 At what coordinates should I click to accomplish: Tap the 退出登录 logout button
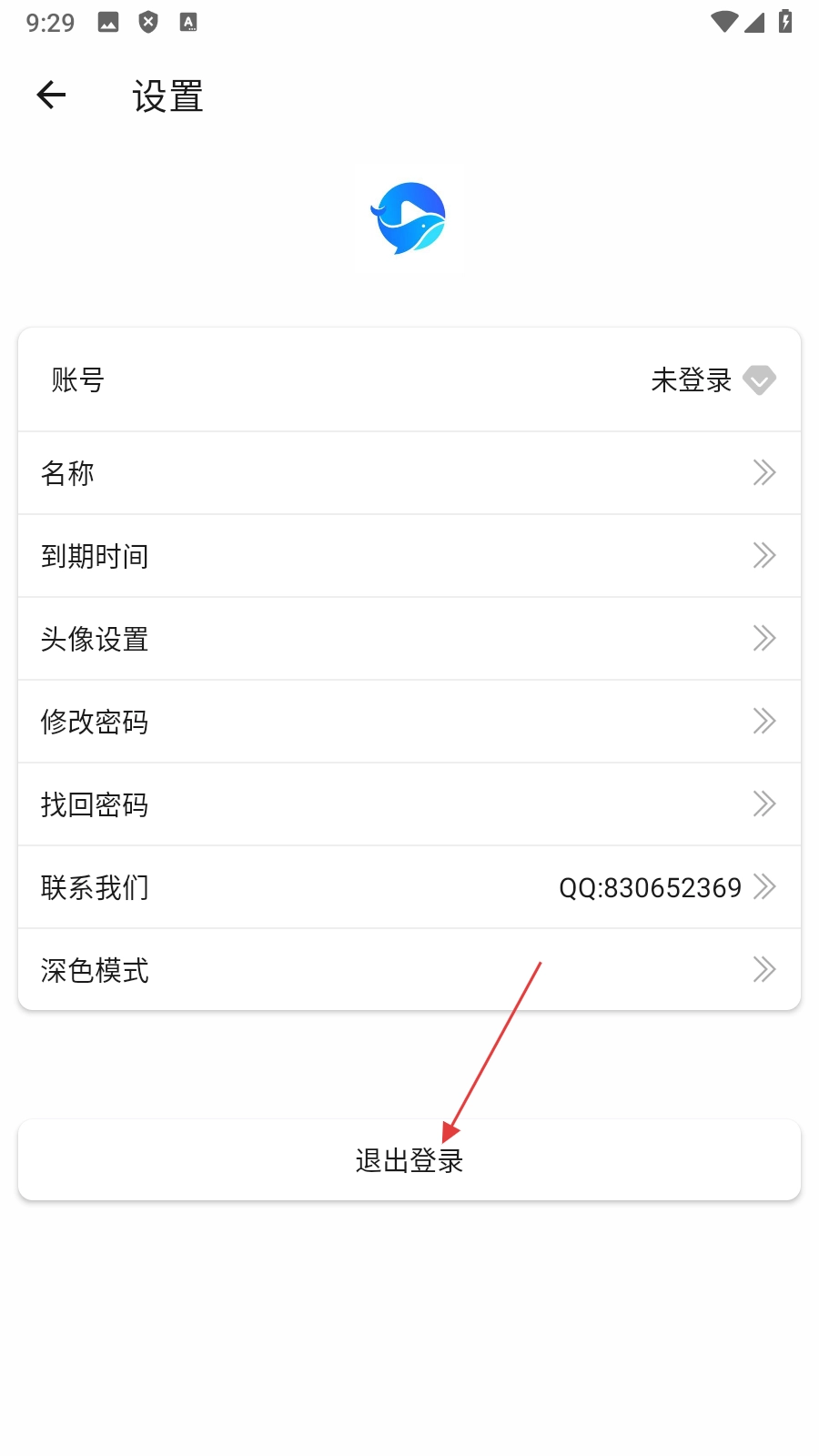click(409, 1160)
